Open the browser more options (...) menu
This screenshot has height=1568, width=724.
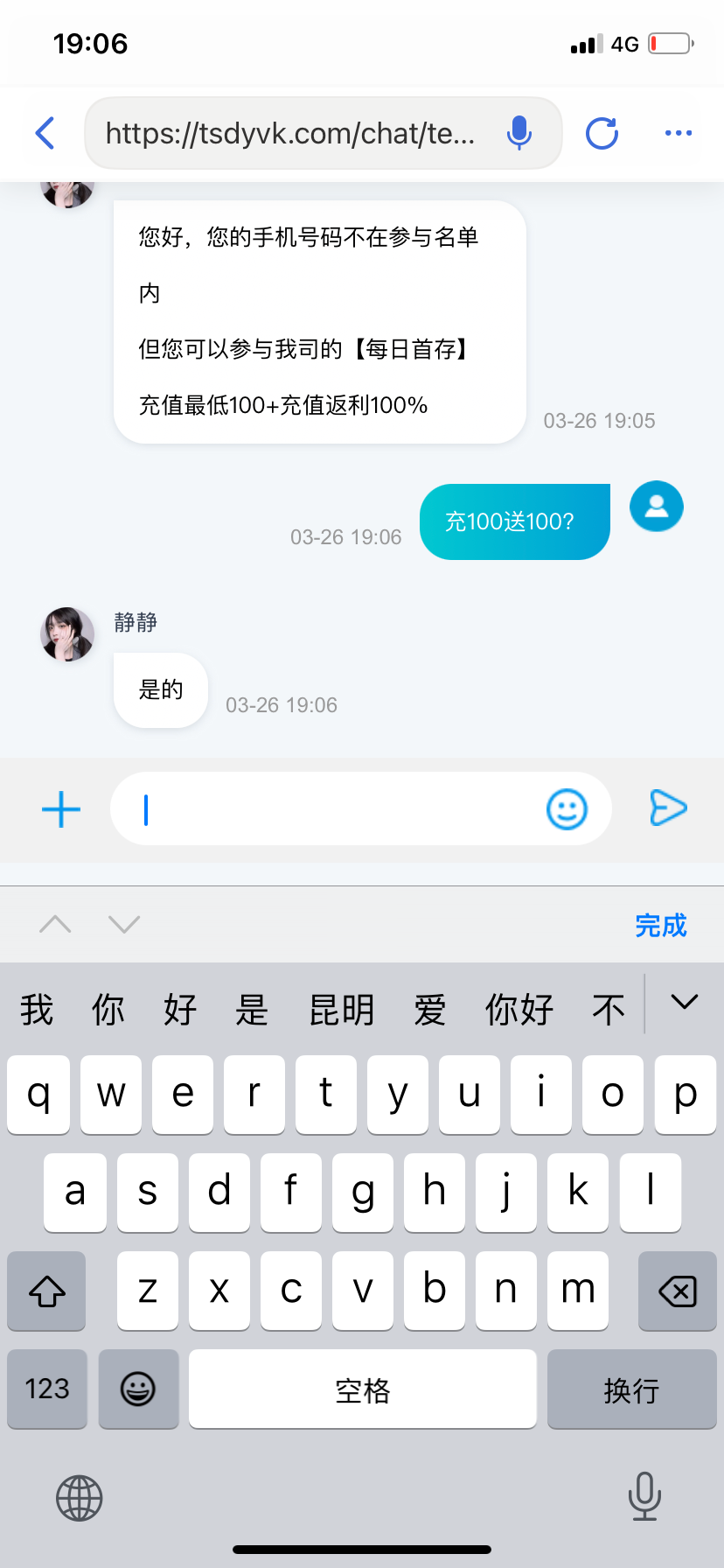tap(678, 133)
